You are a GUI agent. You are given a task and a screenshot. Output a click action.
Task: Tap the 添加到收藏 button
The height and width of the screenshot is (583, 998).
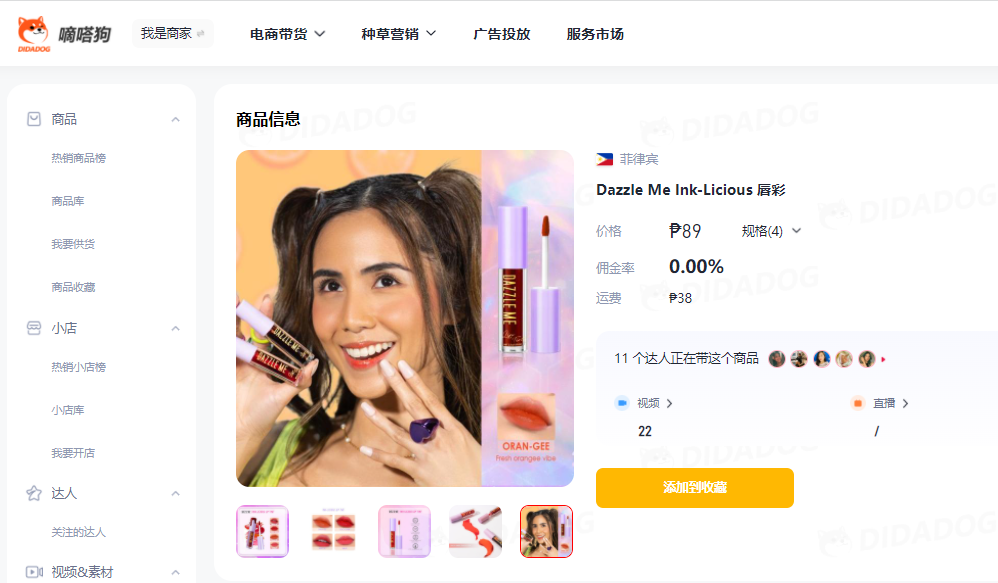click(694, 488)
